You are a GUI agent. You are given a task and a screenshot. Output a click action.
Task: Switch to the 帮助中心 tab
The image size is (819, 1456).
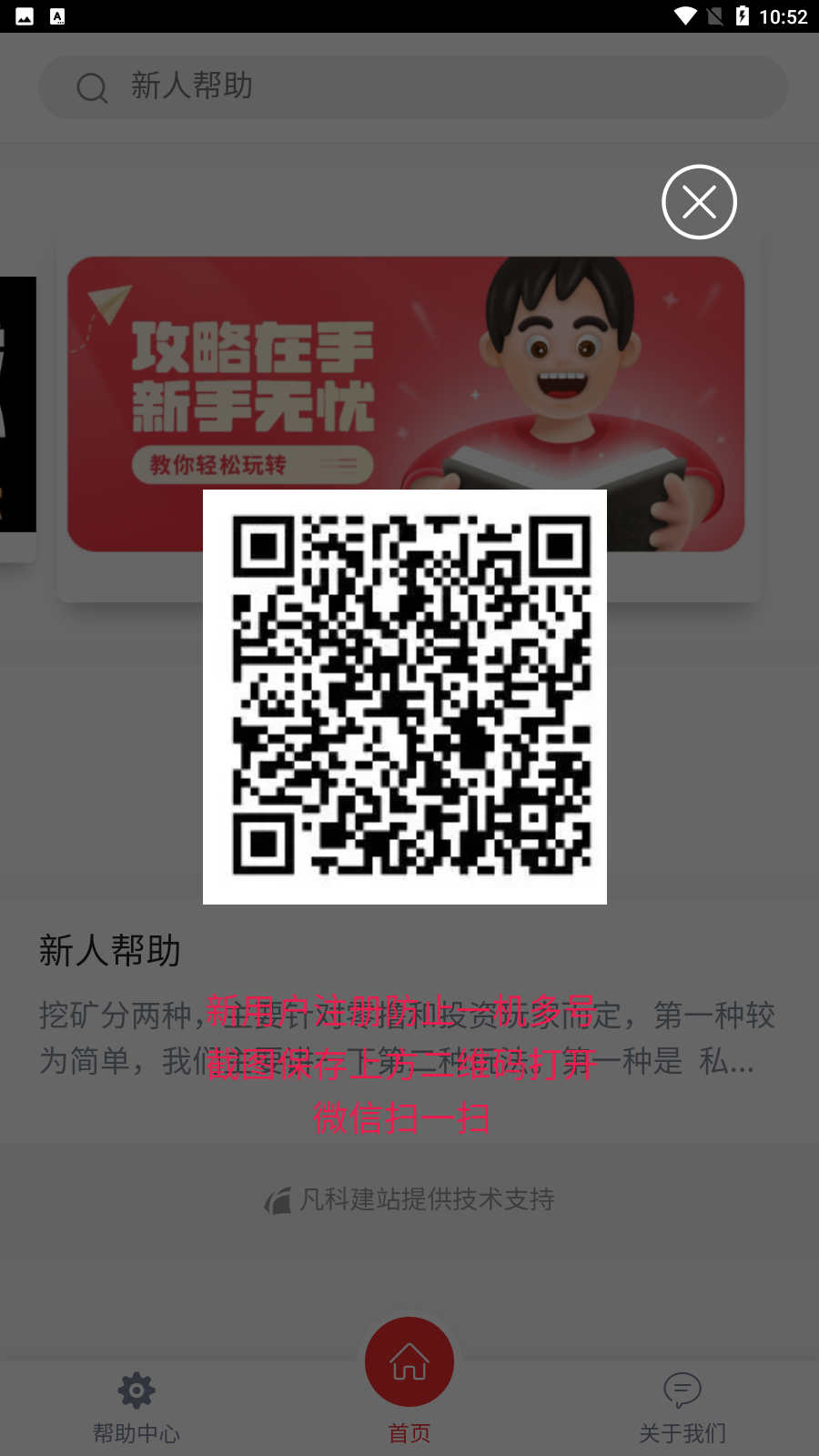tap(136, 1406)
